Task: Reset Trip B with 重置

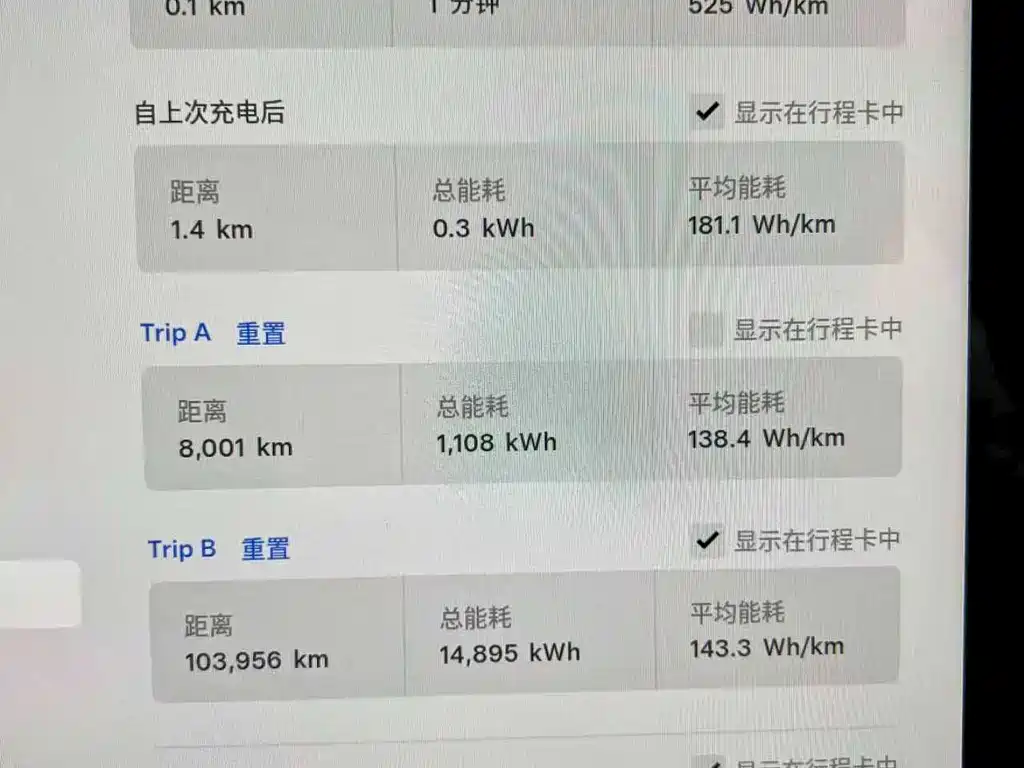Action: (x=266, y=549)
